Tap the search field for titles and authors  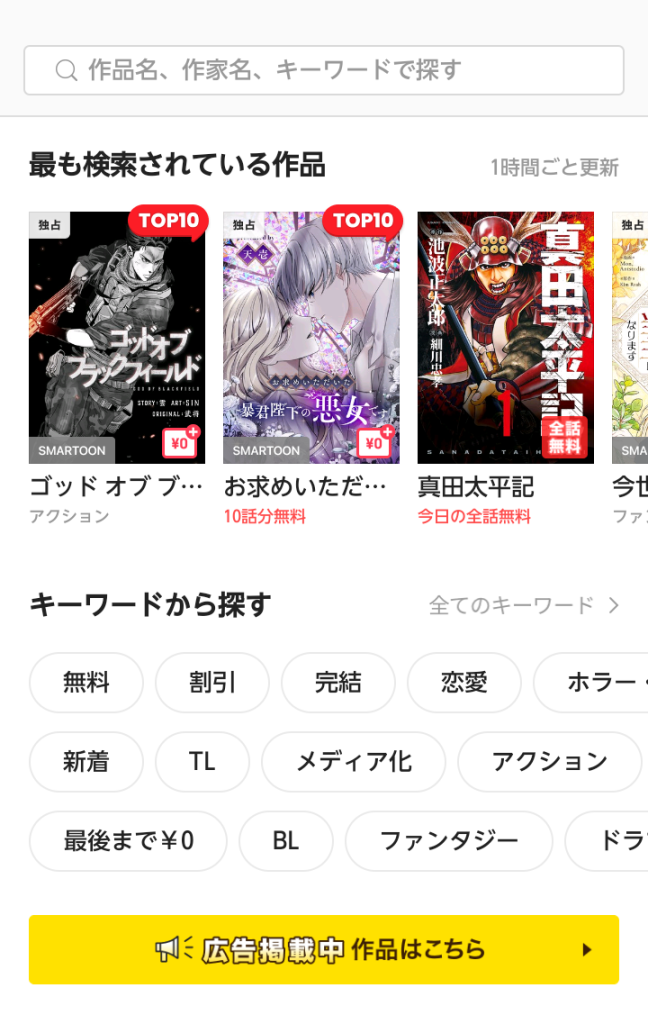click(323, 70)
